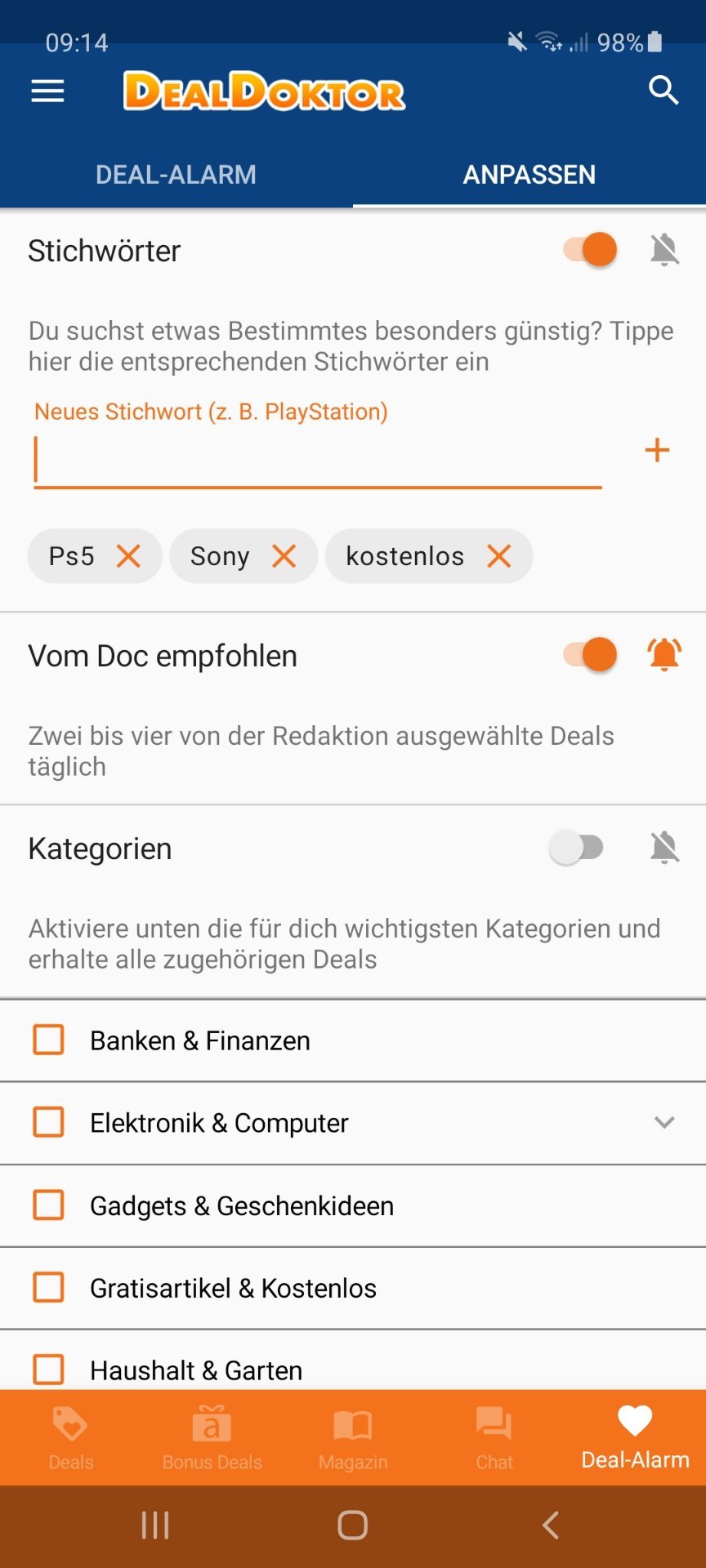Image resolution: width=706 pixels, height=1568 pixels.
Task: Remove the Ps5 keyword chip
Action: point(128,556)
